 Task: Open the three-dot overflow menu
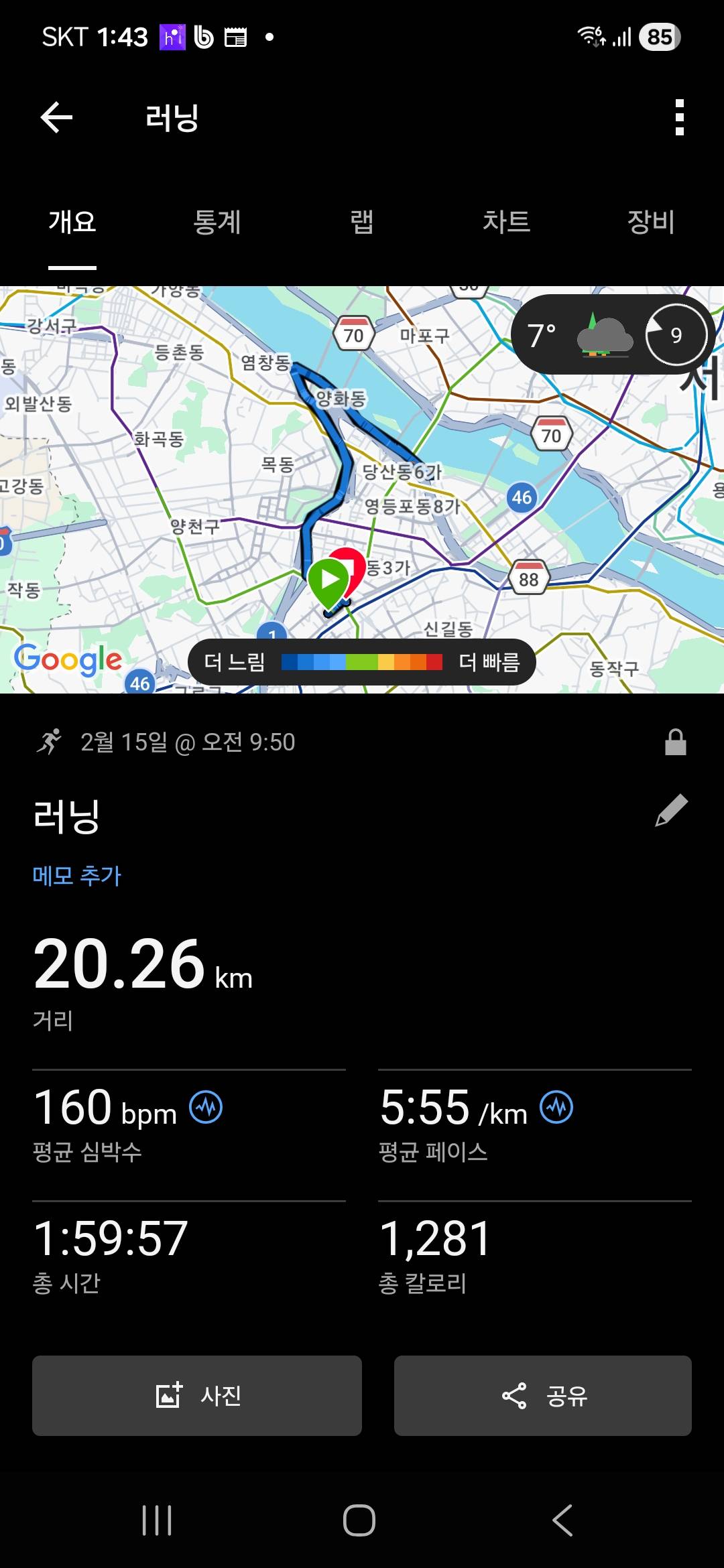[x=679, y=115]
